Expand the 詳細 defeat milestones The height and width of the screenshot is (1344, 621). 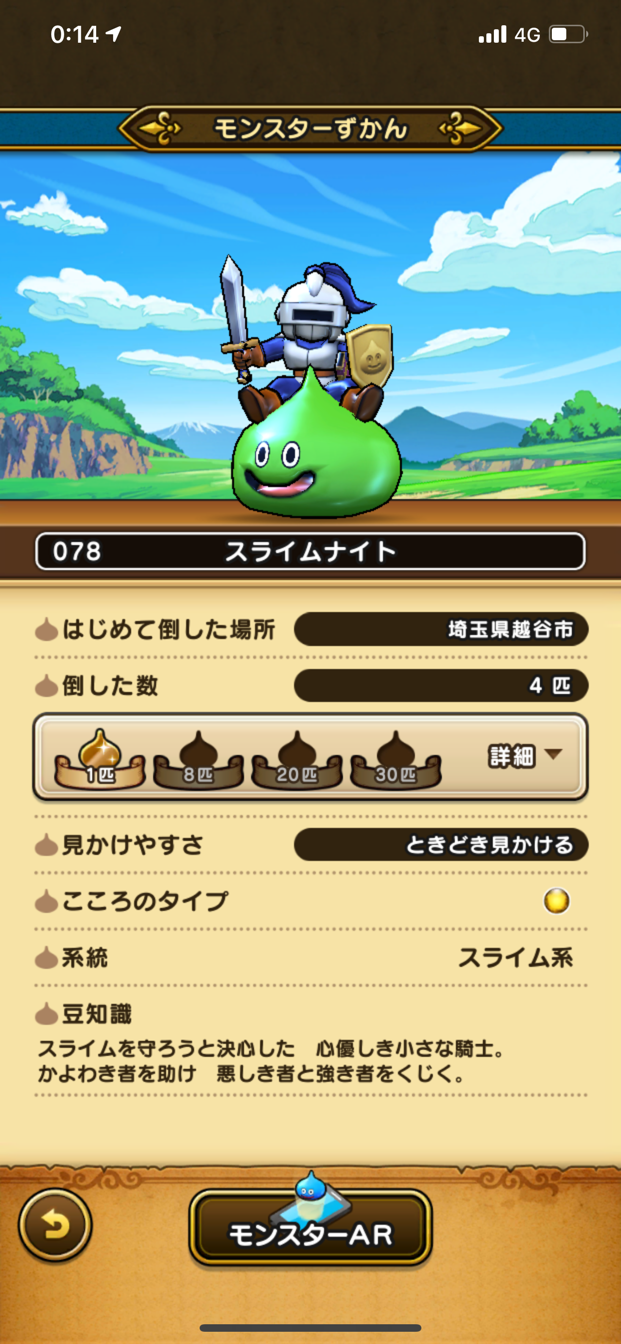tap(525, 756)
